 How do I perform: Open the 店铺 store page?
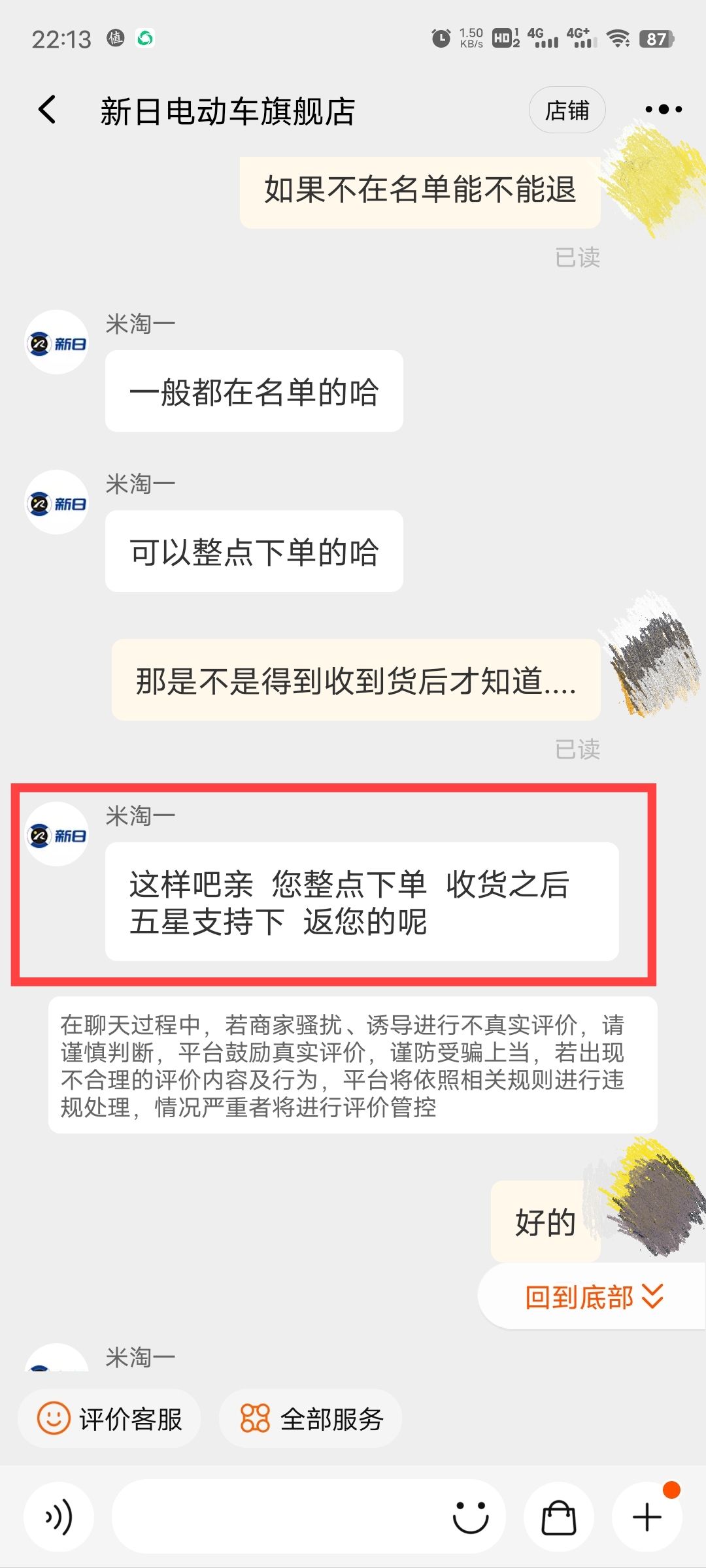click(567, 110)
